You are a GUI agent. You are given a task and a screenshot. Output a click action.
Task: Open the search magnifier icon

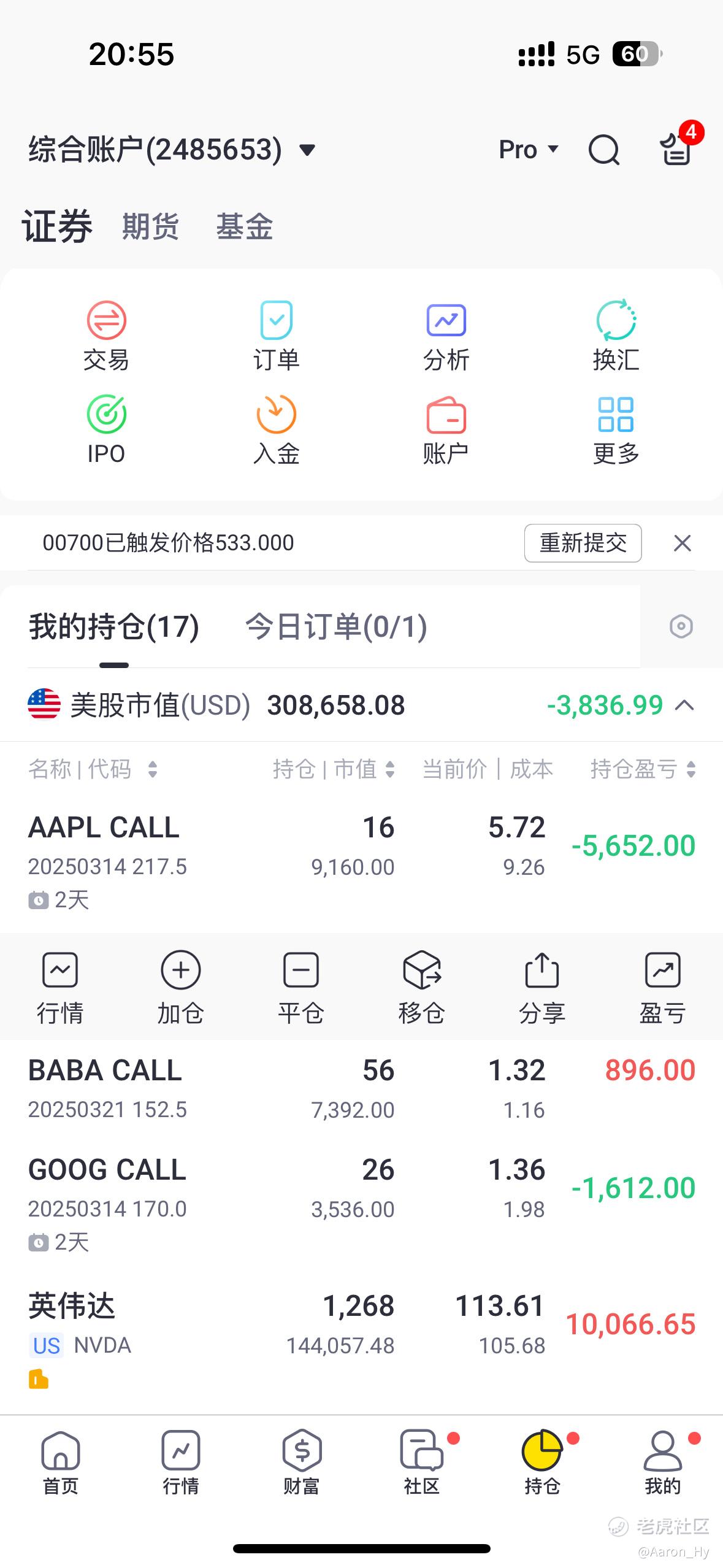tap(603, 150)
